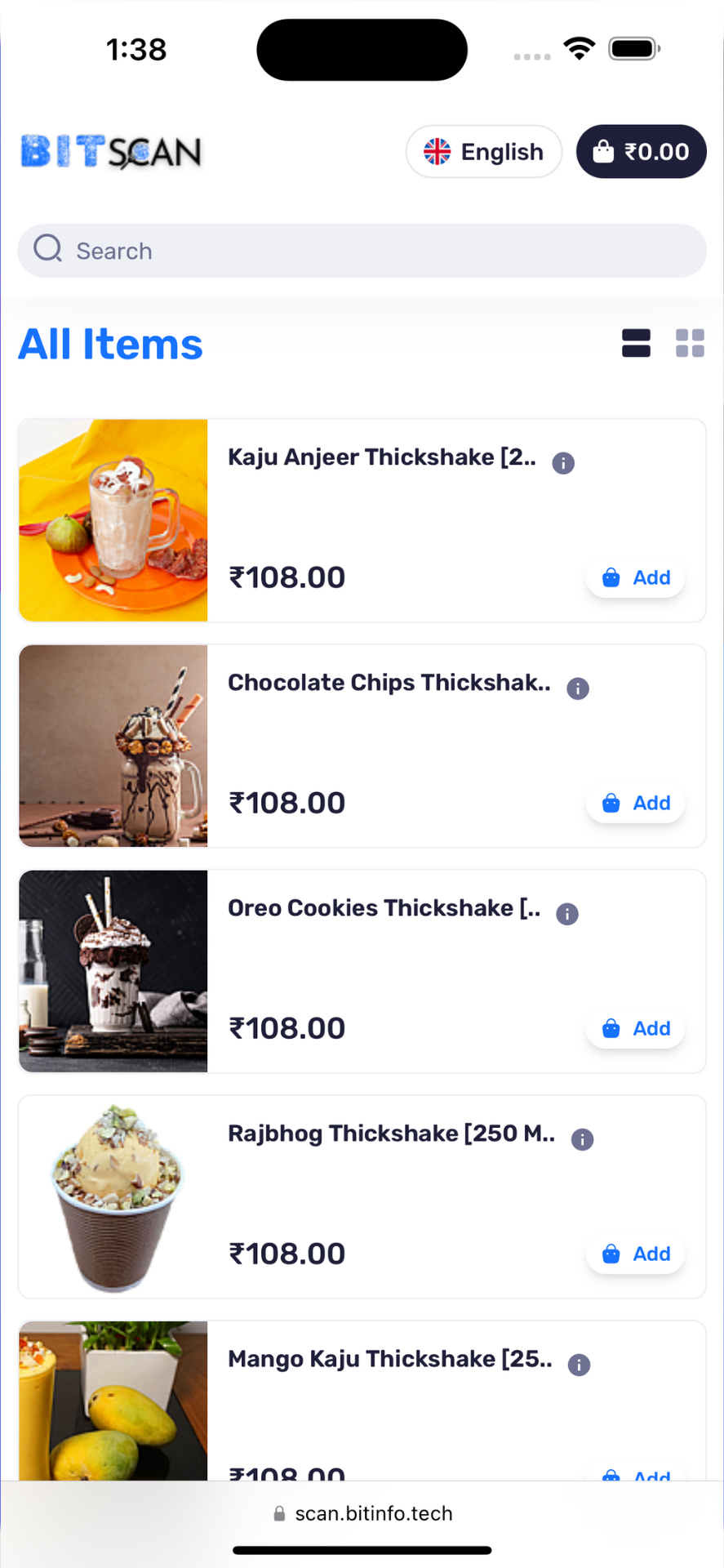Add Kaju Anjeer Thickshake to cart
The height and width of the screenshot is (1568, 724).
click(x=635, y=578)
